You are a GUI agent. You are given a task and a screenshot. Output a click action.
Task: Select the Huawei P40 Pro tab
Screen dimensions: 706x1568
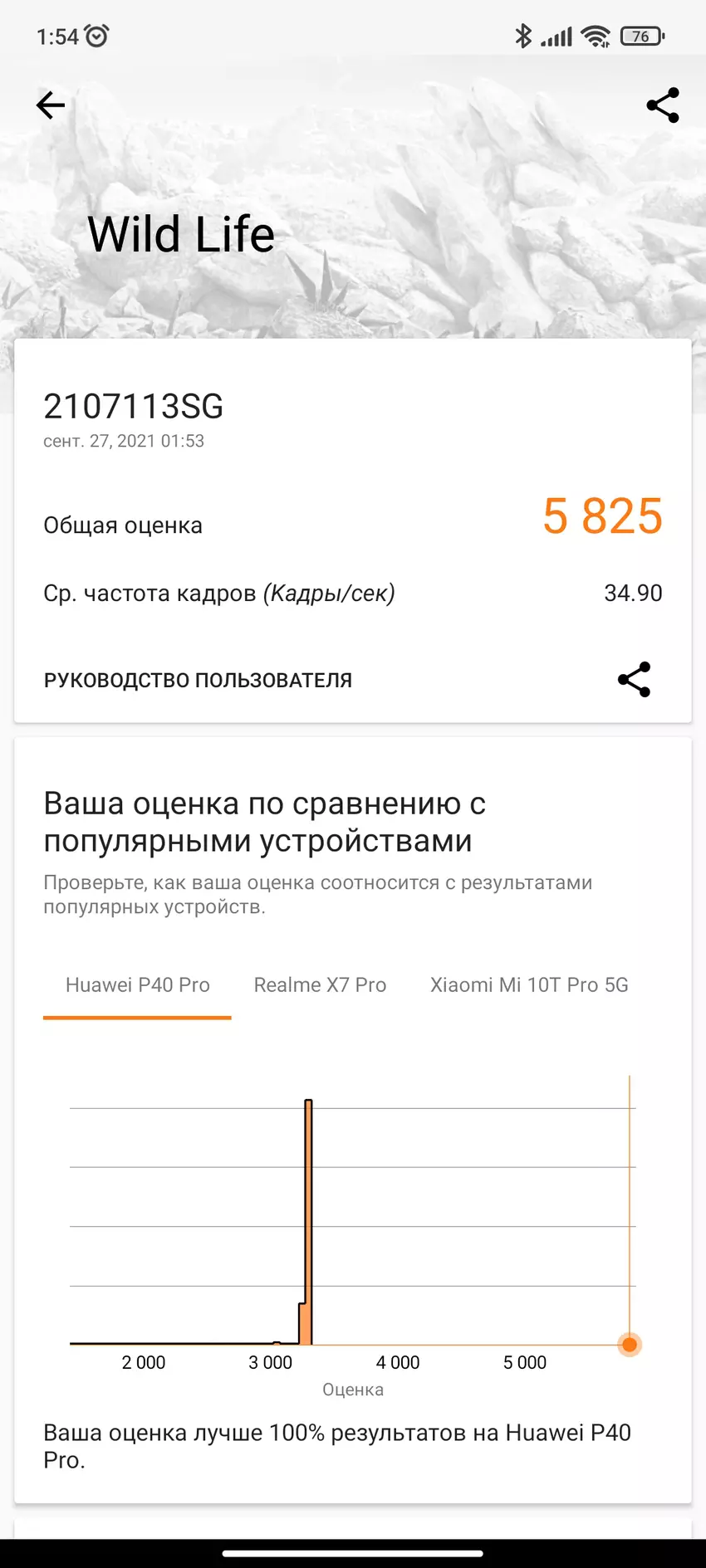[138, 985]
